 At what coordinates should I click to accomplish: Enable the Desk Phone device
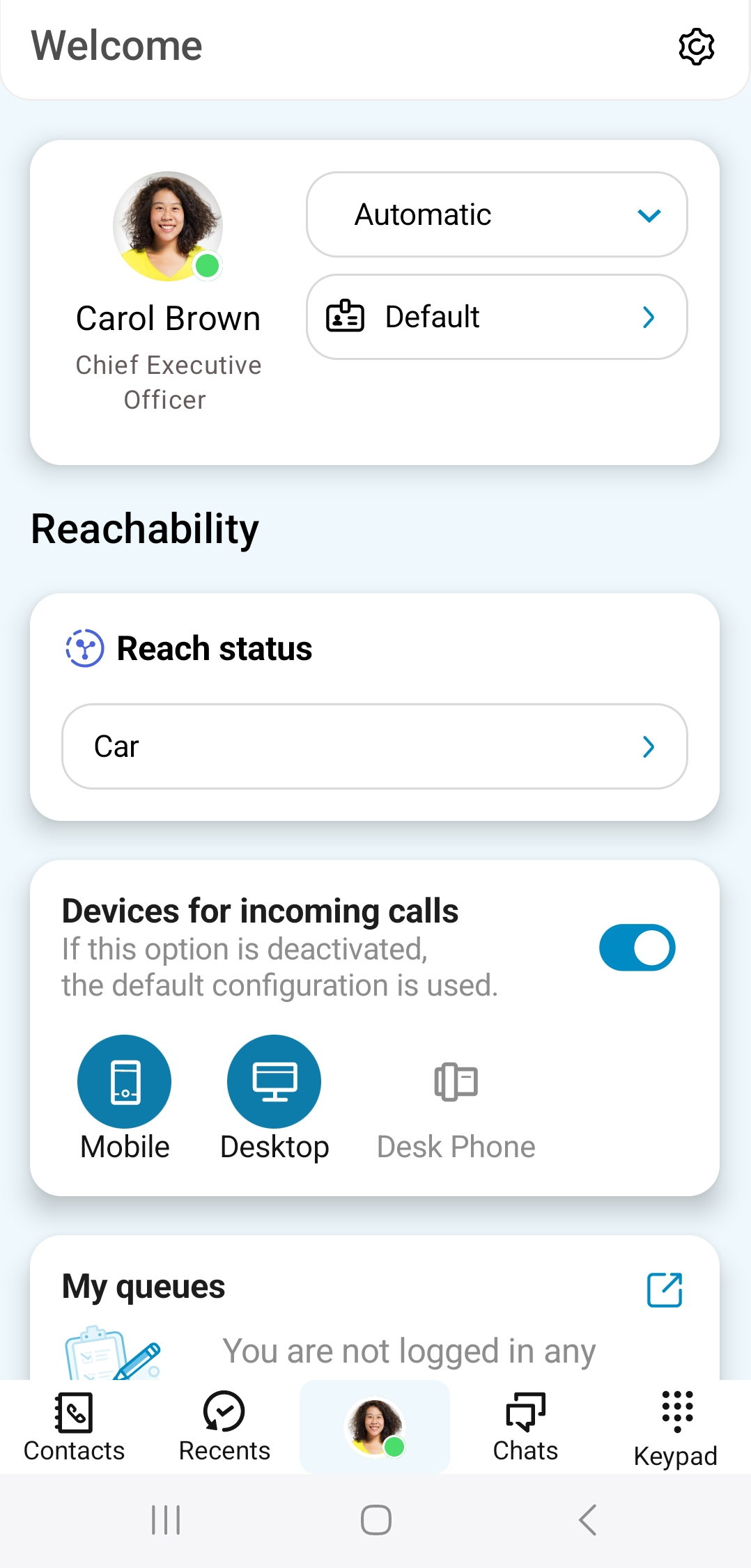pyautogui.click(x=456, y=1083)
